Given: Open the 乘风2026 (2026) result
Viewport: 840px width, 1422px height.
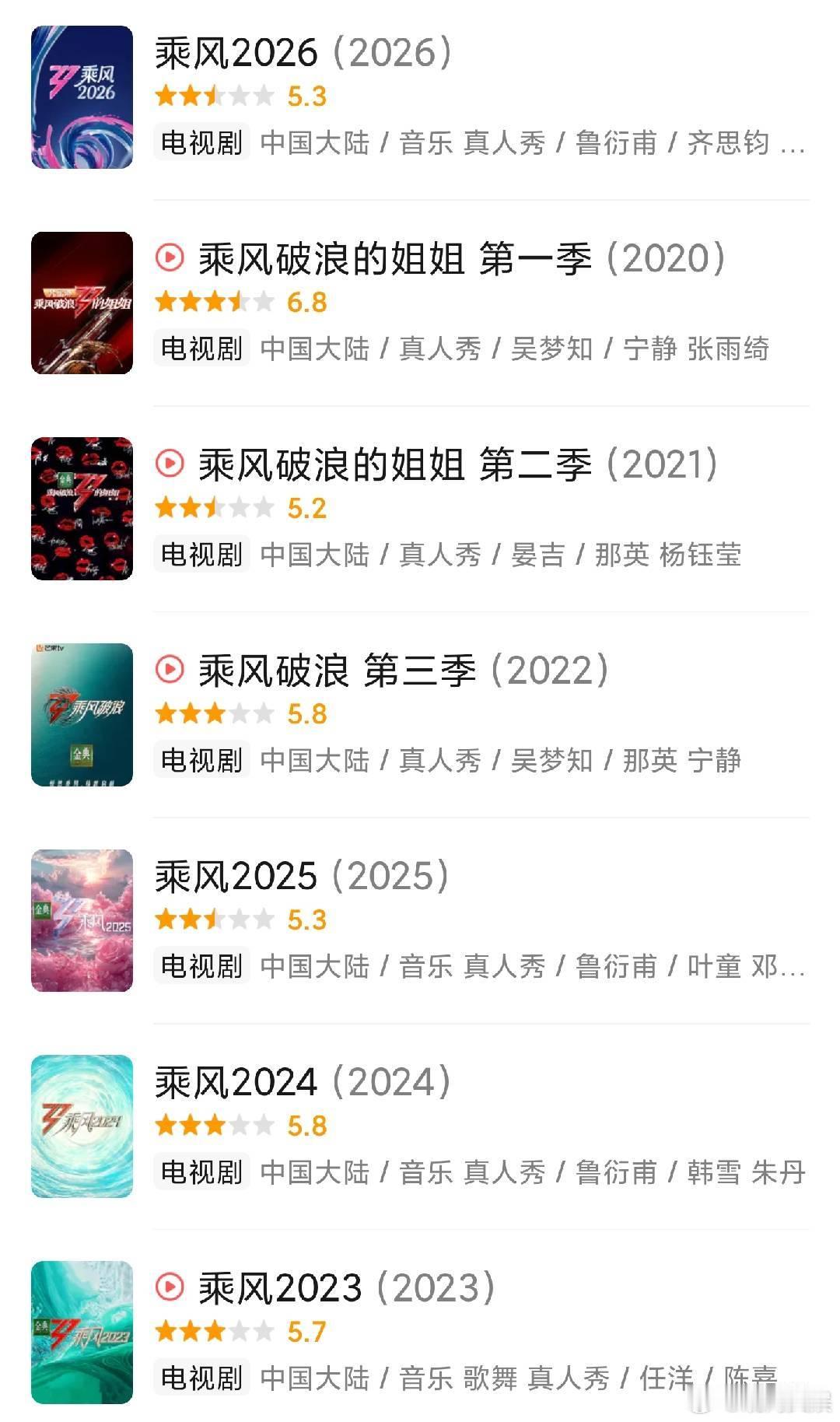Looking at the screenshot, I should click(303, 53).
